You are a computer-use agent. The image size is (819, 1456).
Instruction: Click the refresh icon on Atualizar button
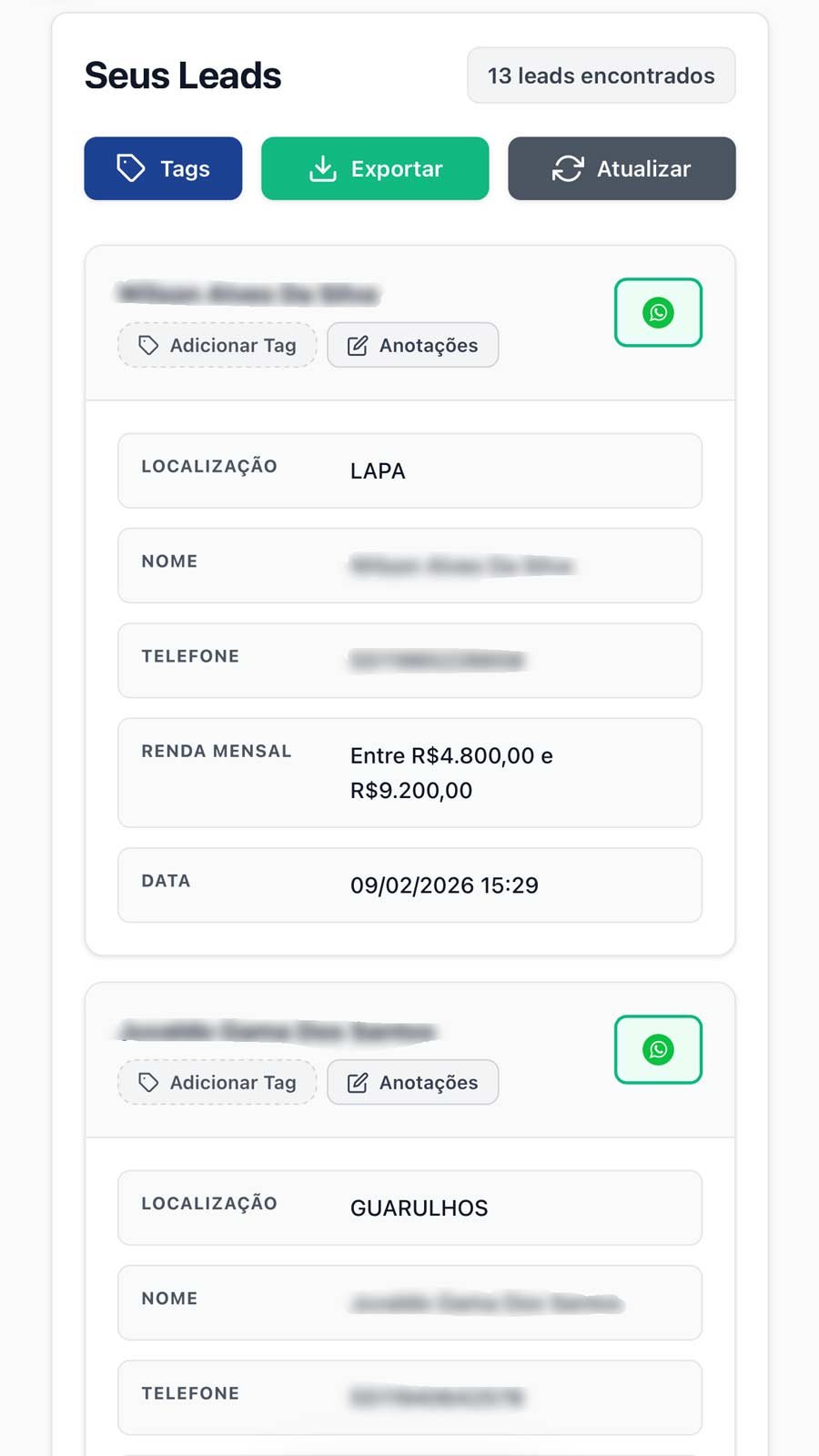(567, 167)
